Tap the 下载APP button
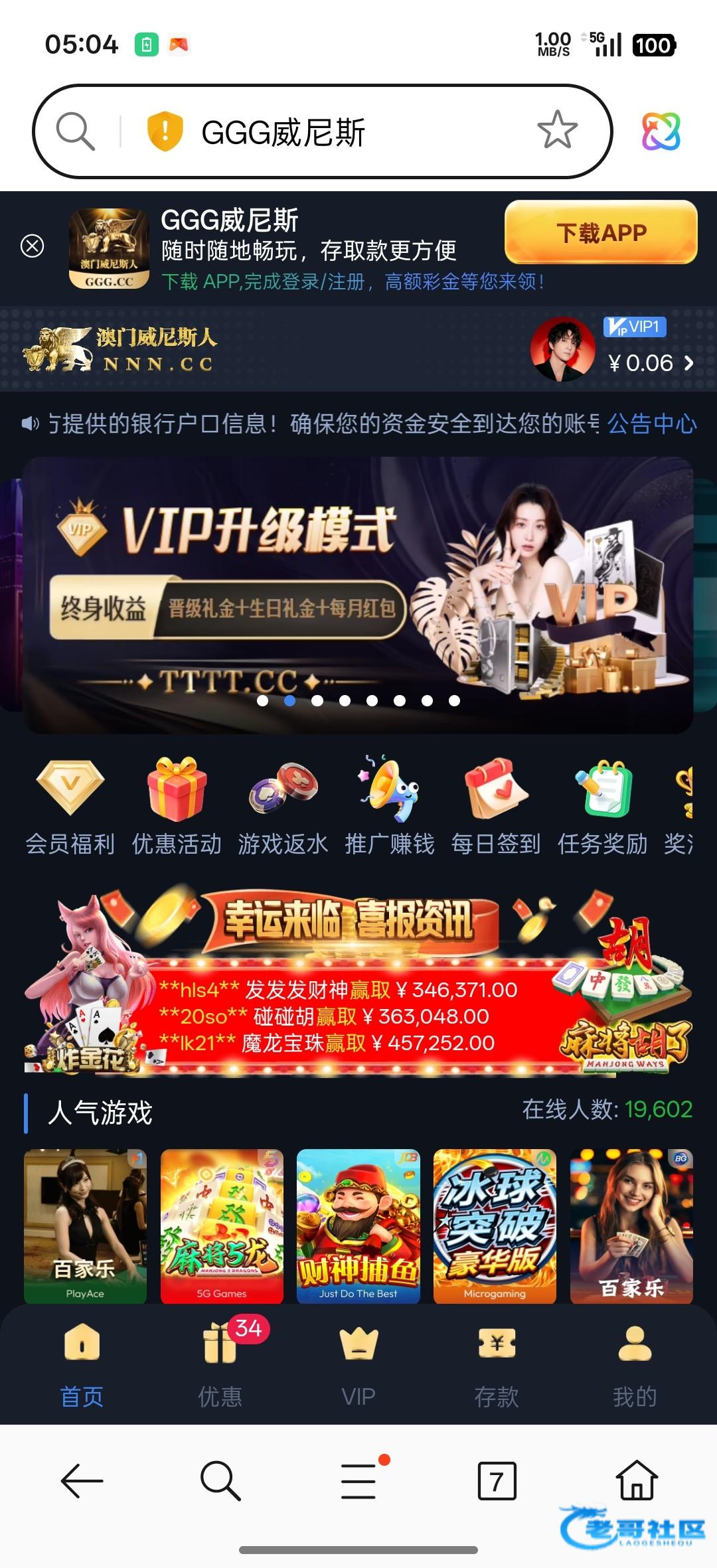Viewport: 717px width, 1568px height. 601,233
